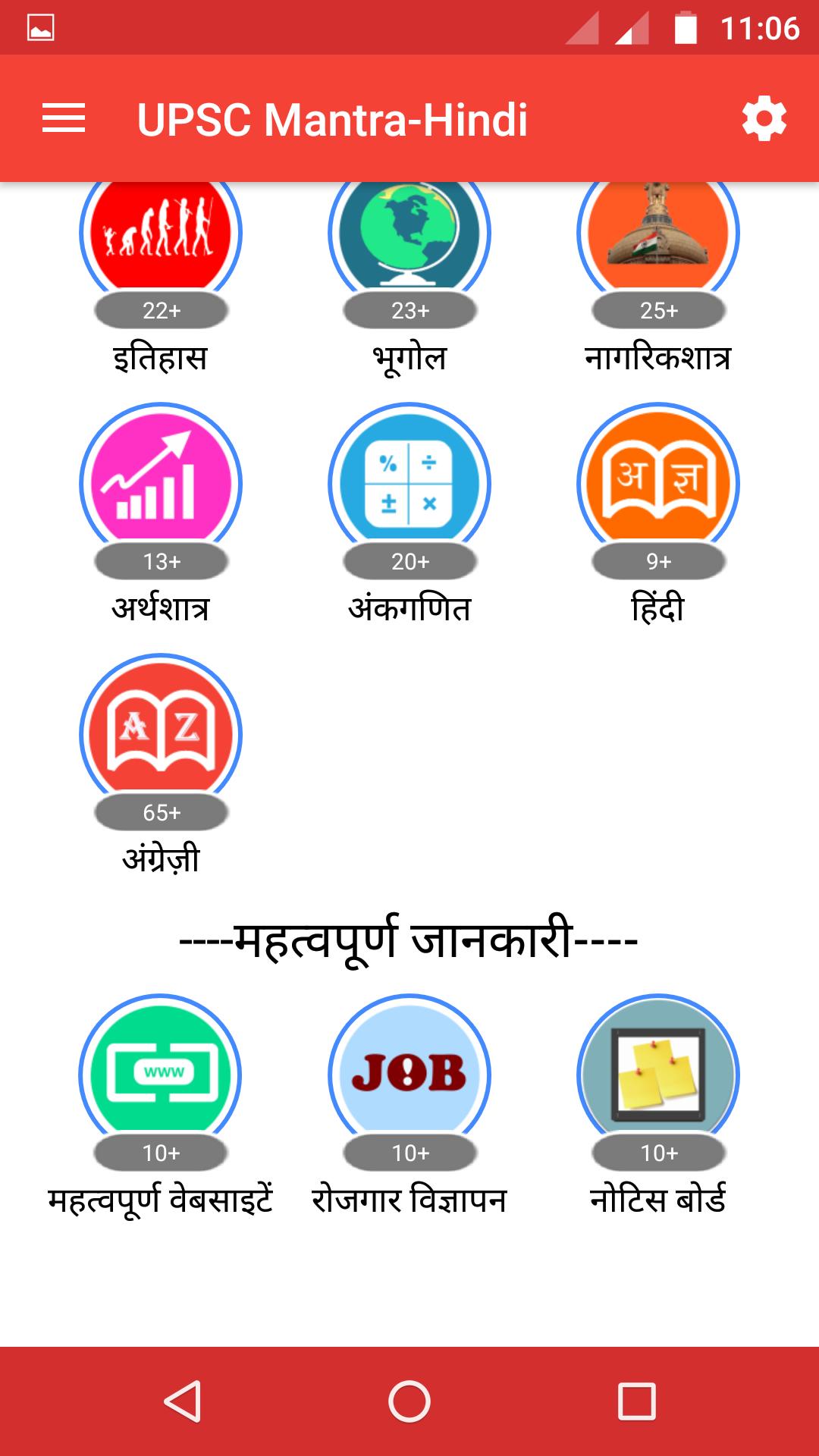Open महत्वपूर्ण वेबसाइटें (Important Websites)

click(x=161, y=1077)
